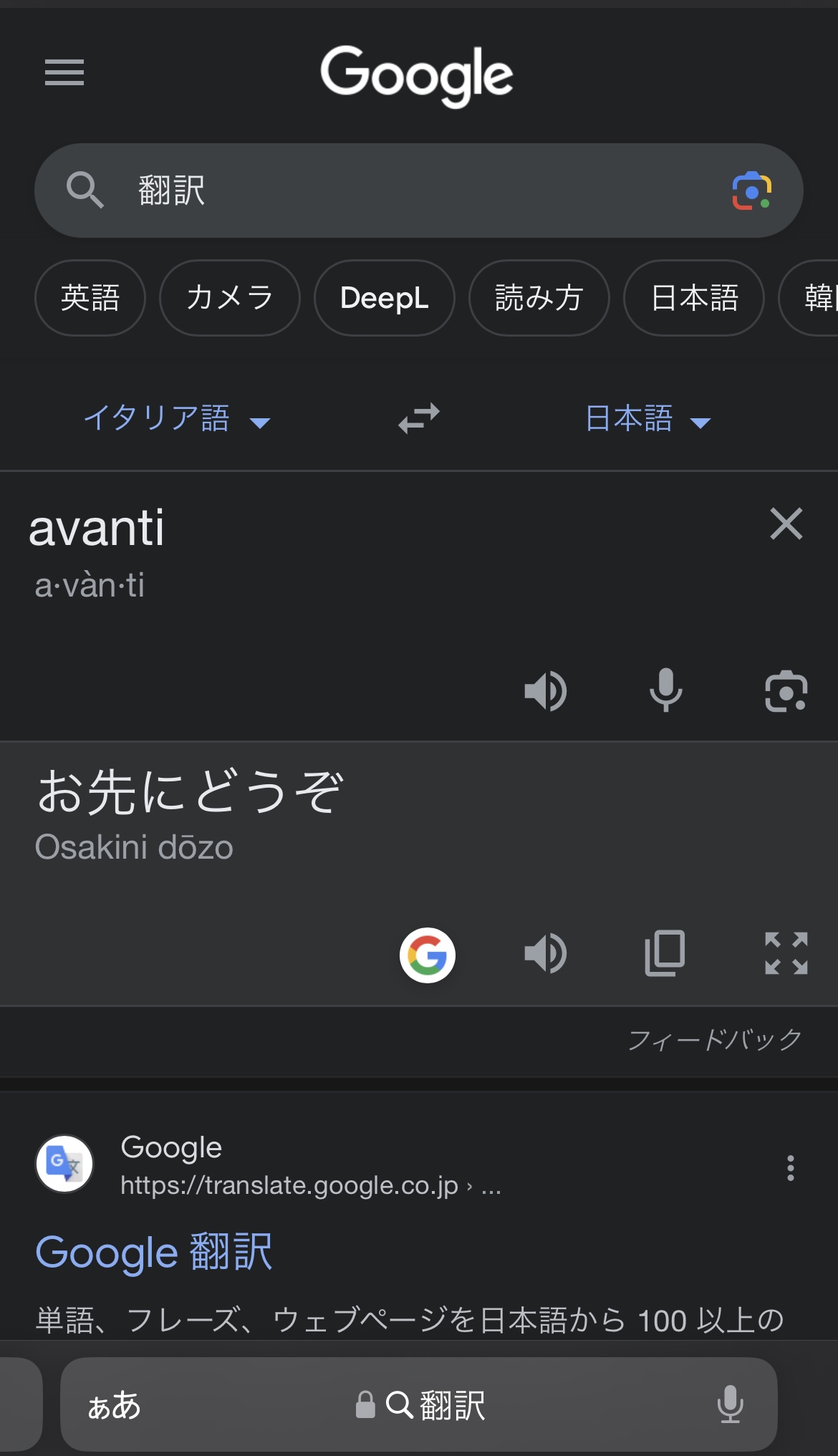Screen dimensions: 838x1456
Task: Play the audio for お先にどうぞ
Action: pyautogui.click(x=546, y=954)
